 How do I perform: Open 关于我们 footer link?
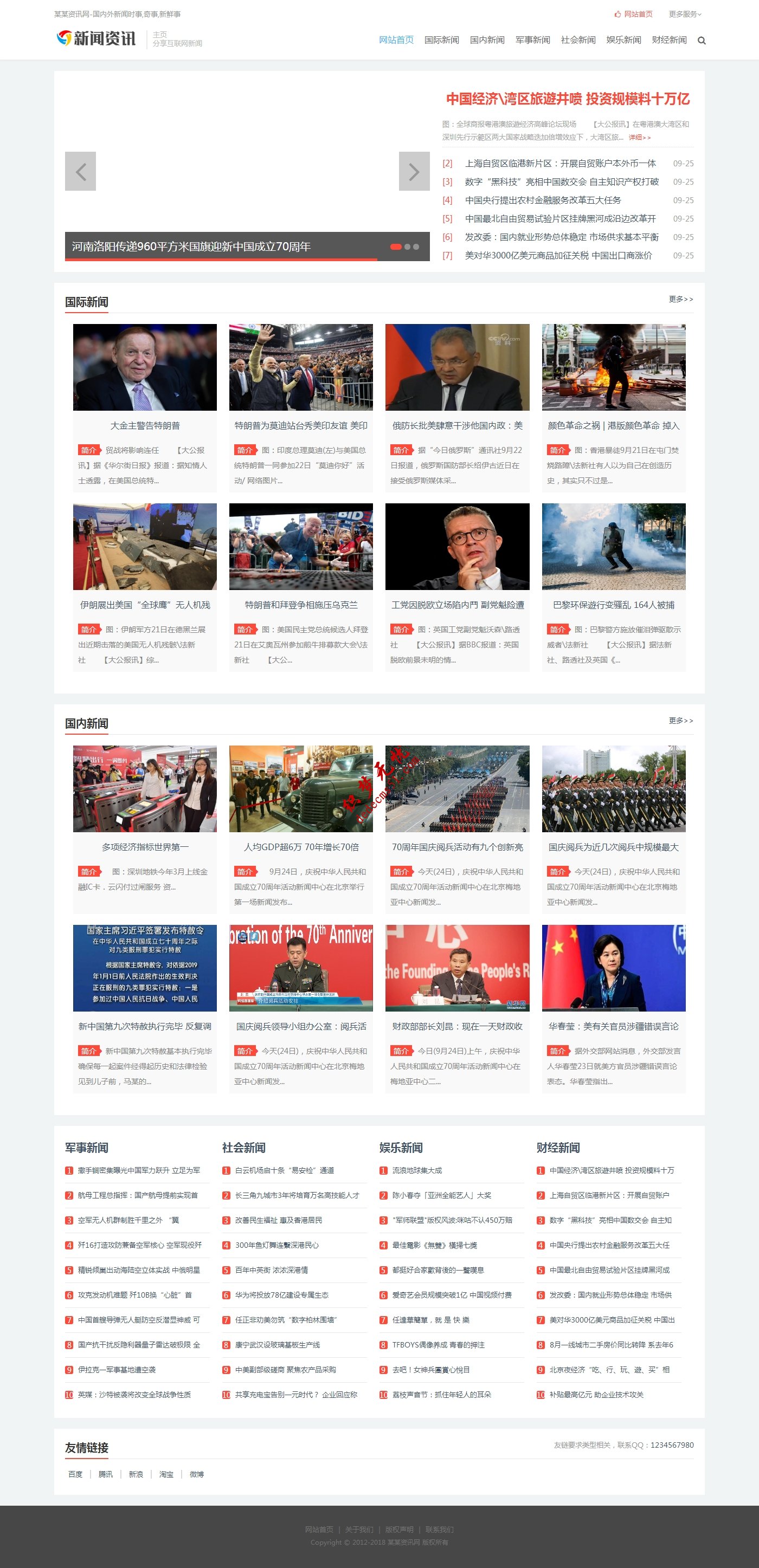click(359, 1530)
